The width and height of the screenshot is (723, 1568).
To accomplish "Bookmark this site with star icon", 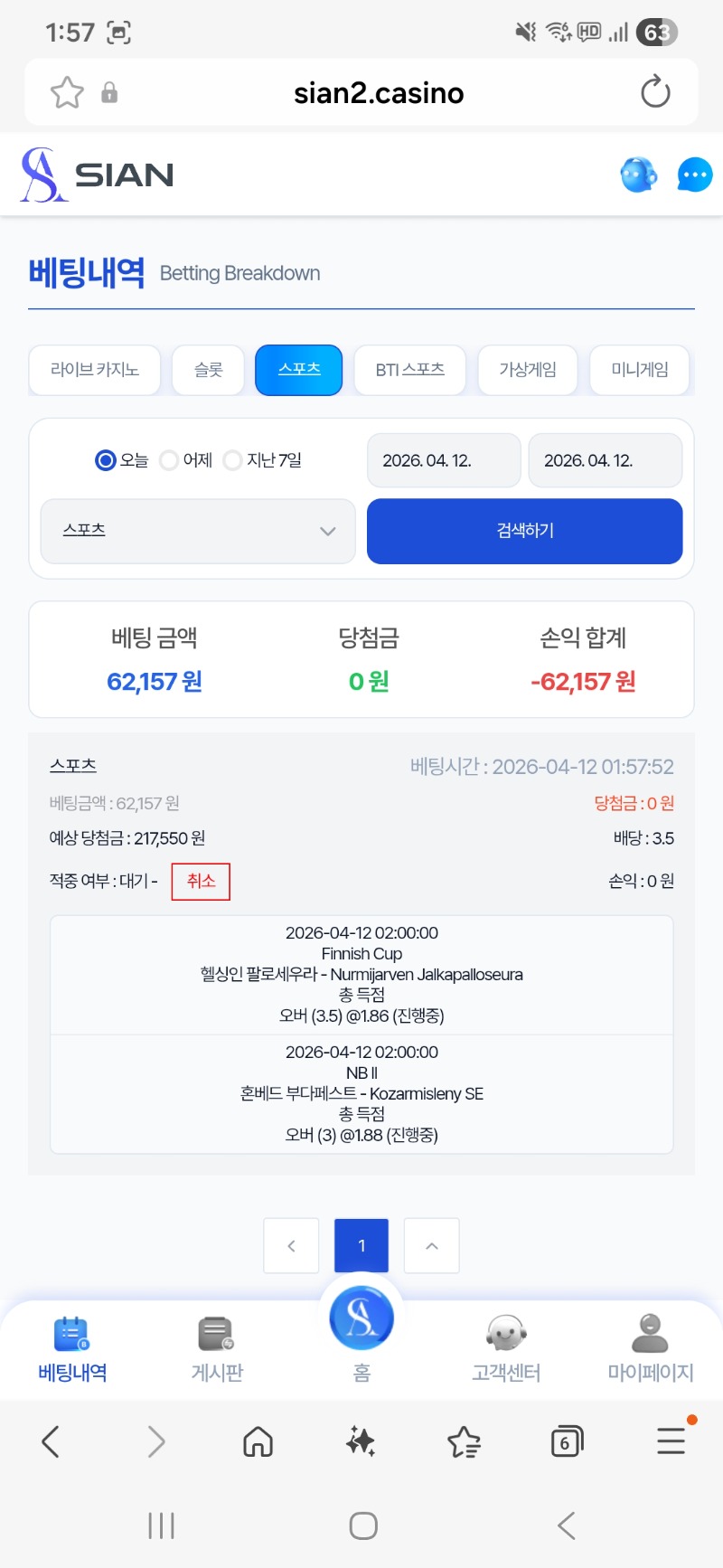I will coord(67,92).
